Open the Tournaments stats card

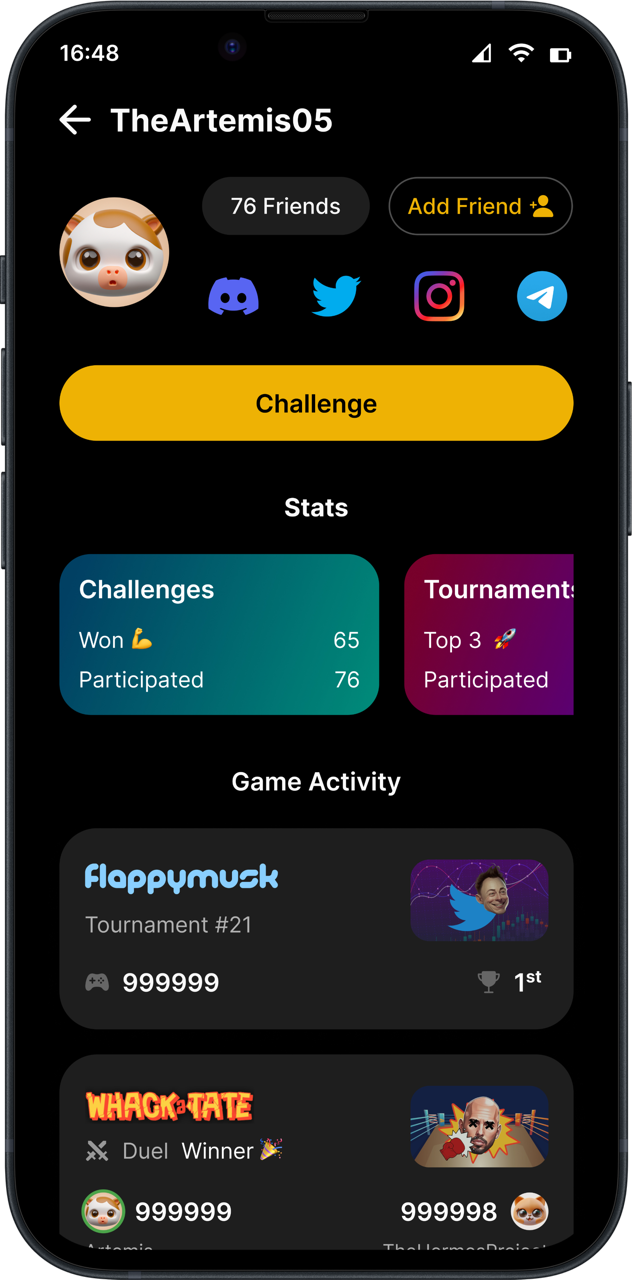point(489,634)
